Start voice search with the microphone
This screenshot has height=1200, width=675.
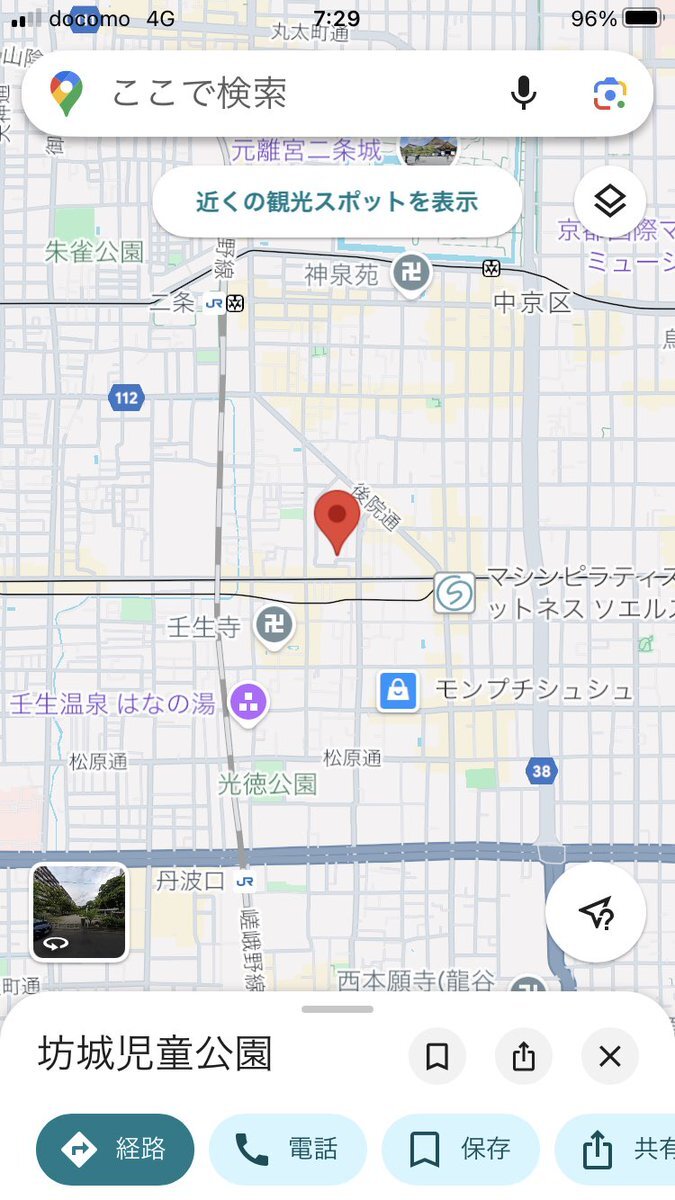pos(523,94)
